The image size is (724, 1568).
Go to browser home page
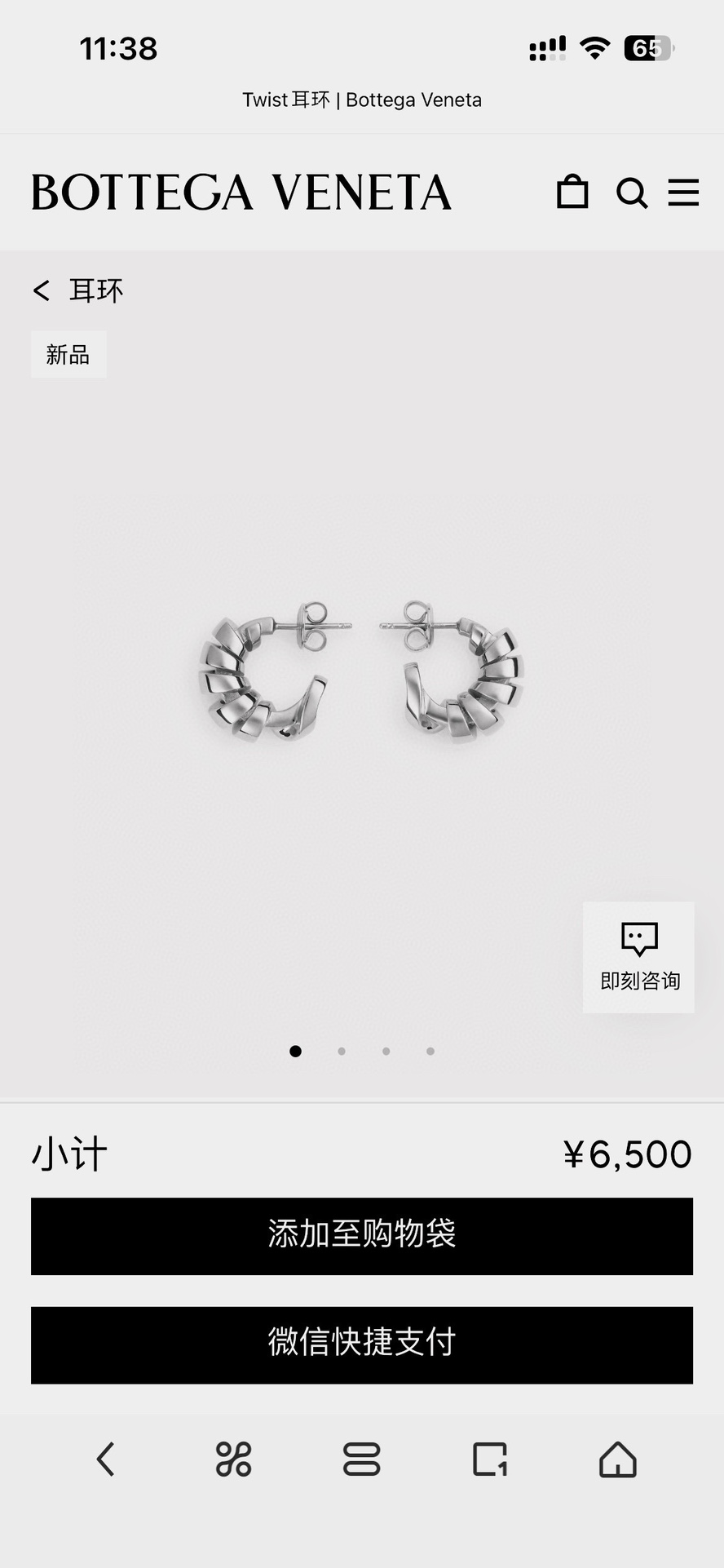pos(617,1459)
